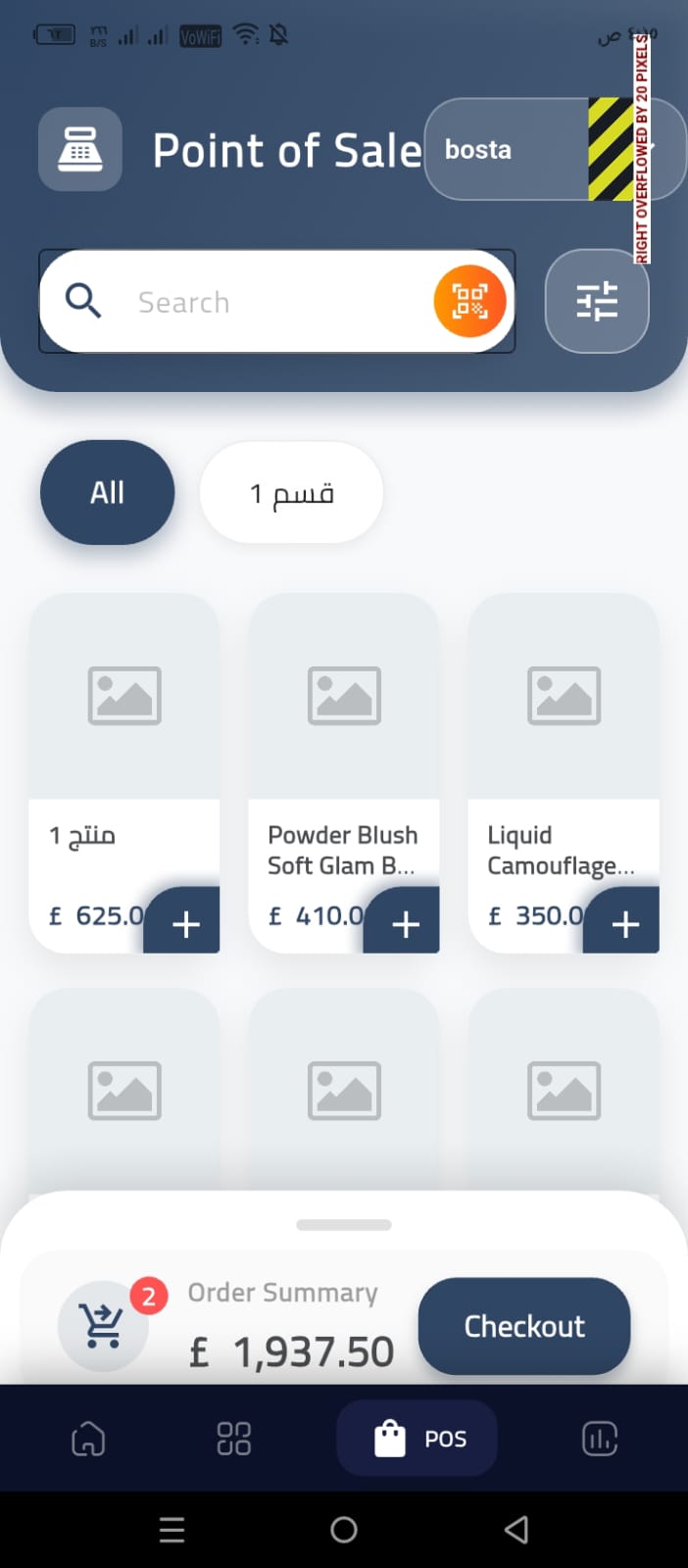
Task: Tap the Checkout button
Action: [x=523, y=1326]
